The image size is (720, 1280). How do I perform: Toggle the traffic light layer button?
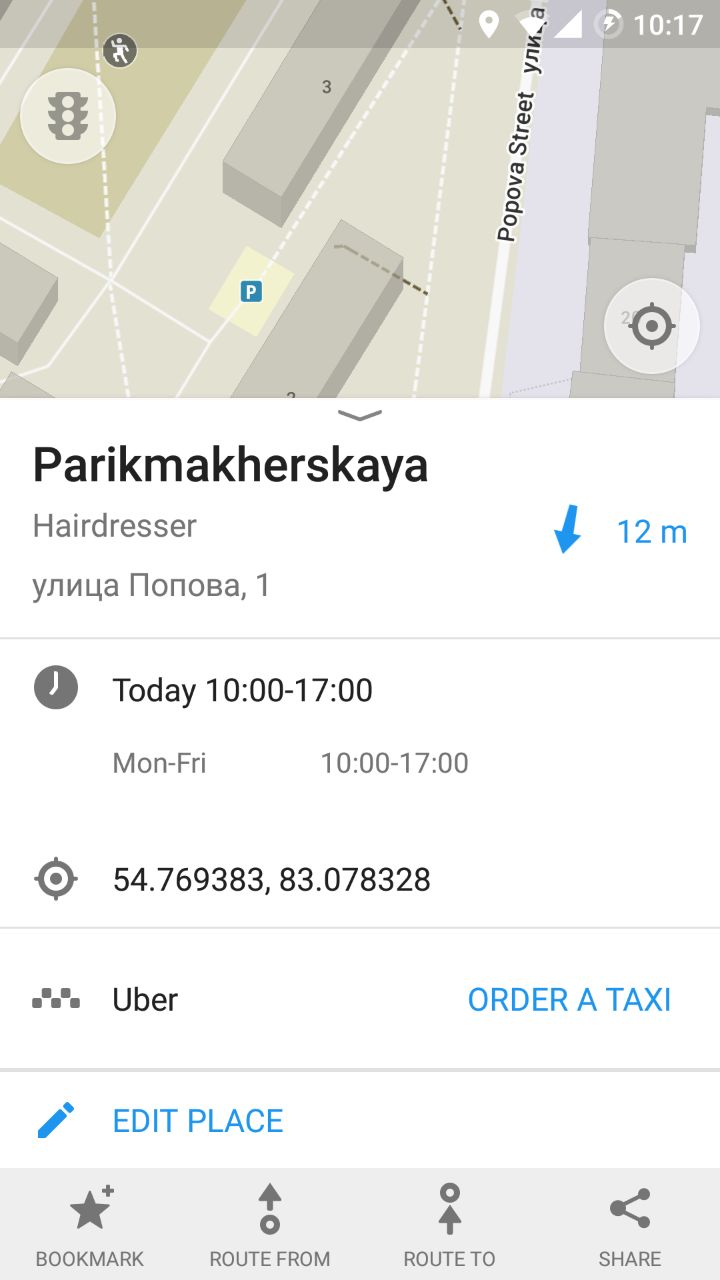click(x=68, y=116)
